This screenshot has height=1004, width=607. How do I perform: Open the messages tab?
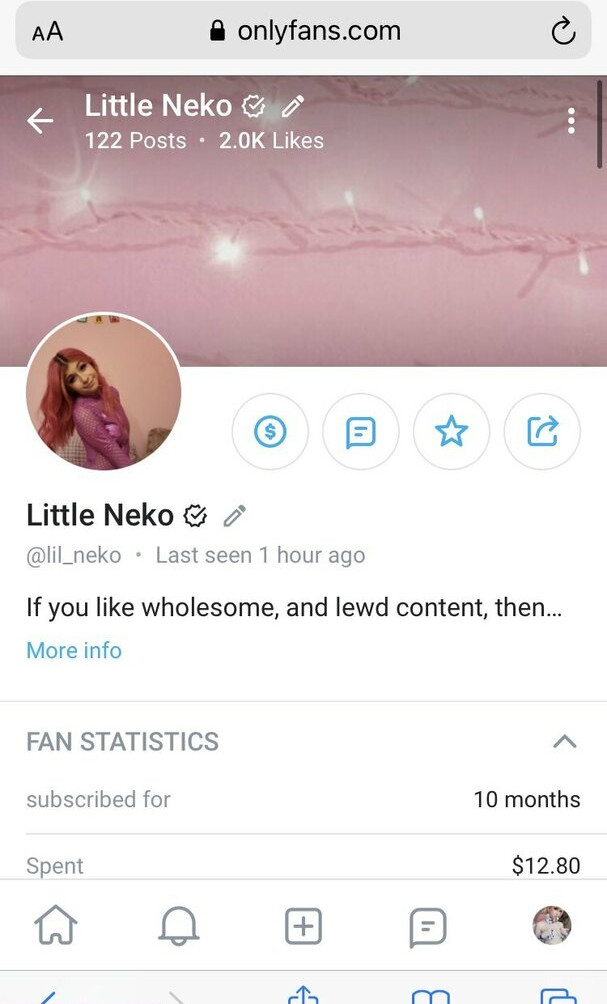pyautogui.click(x=427, y=927)
